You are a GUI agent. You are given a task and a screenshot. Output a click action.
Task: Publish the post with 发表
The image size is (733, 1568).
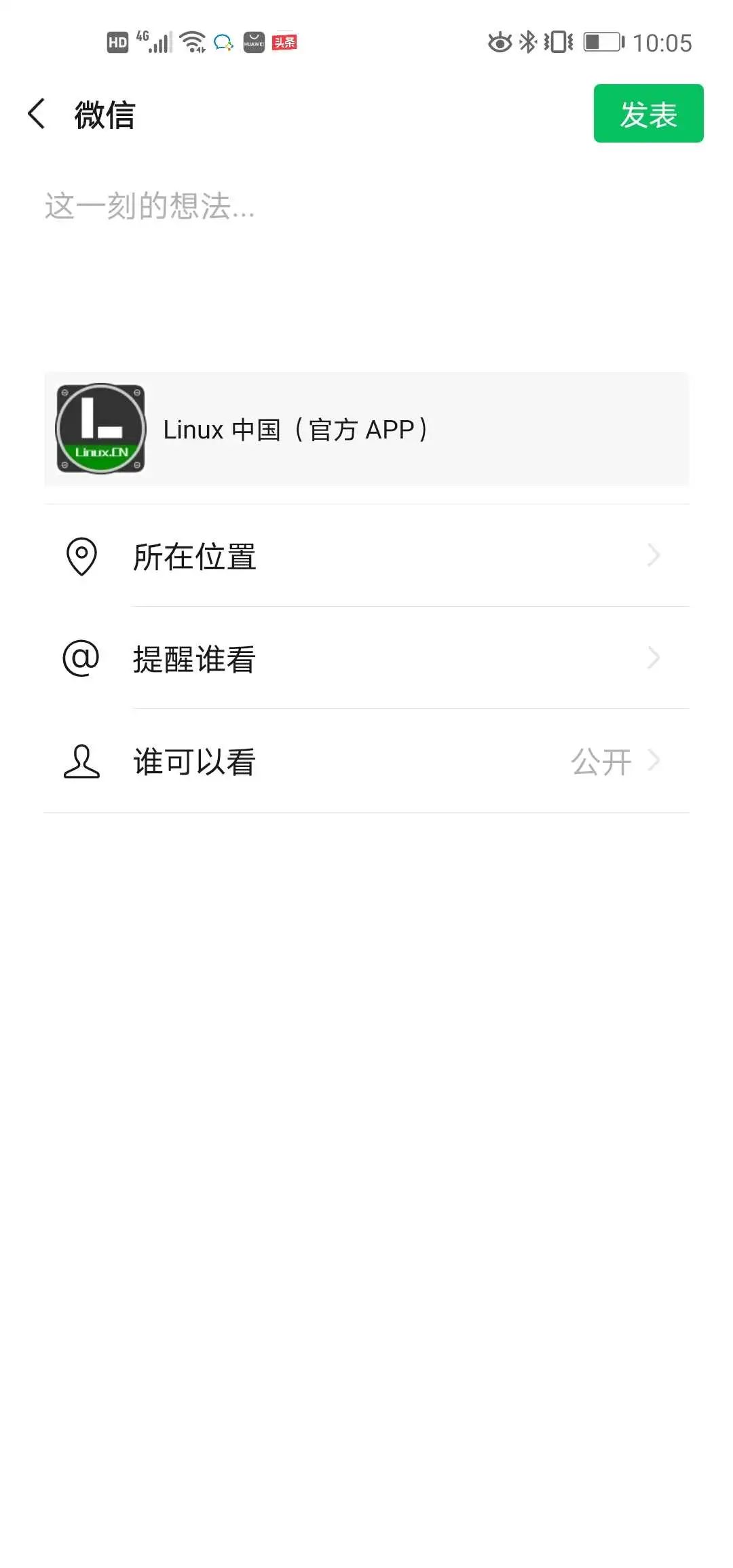coord(648,113)
